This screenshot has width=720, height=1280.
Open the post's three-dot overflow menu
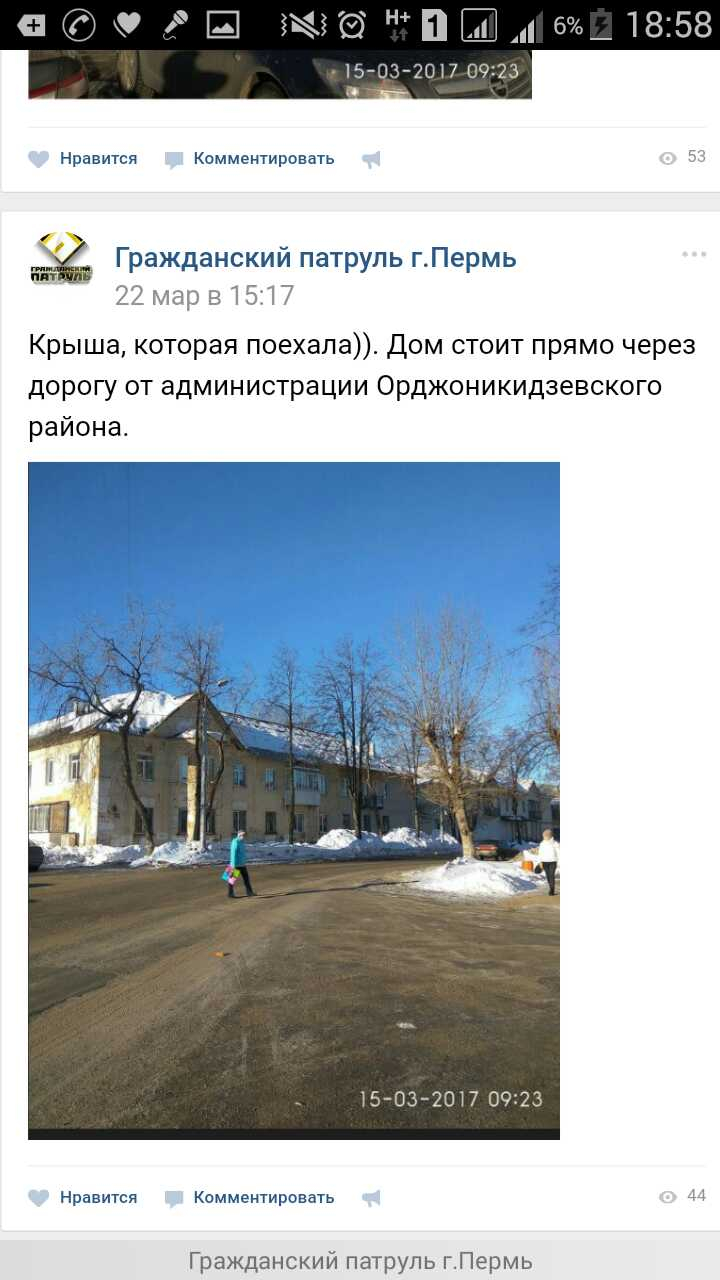[694, 254]
